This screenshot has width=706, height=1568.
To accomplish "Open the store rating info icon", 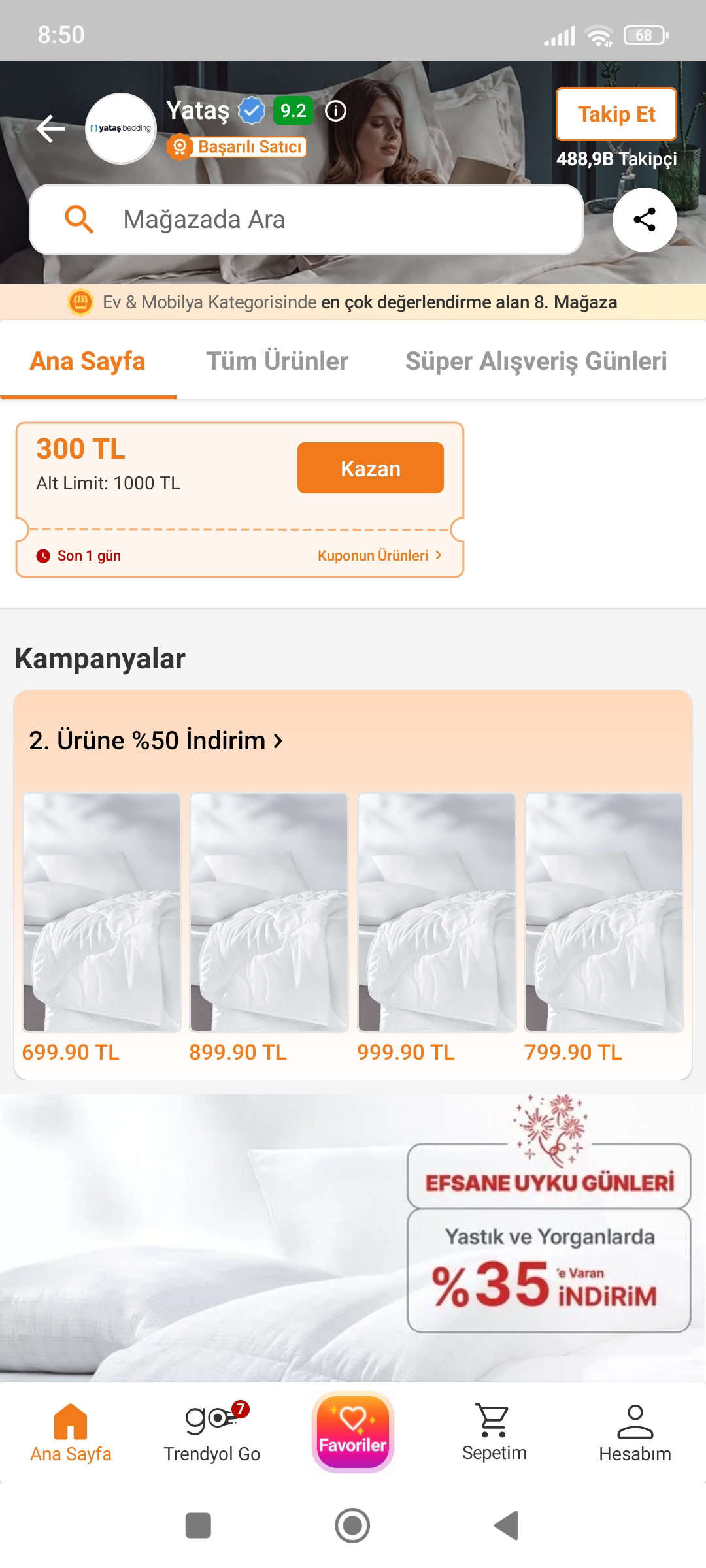I will click(x=335, y=111).
